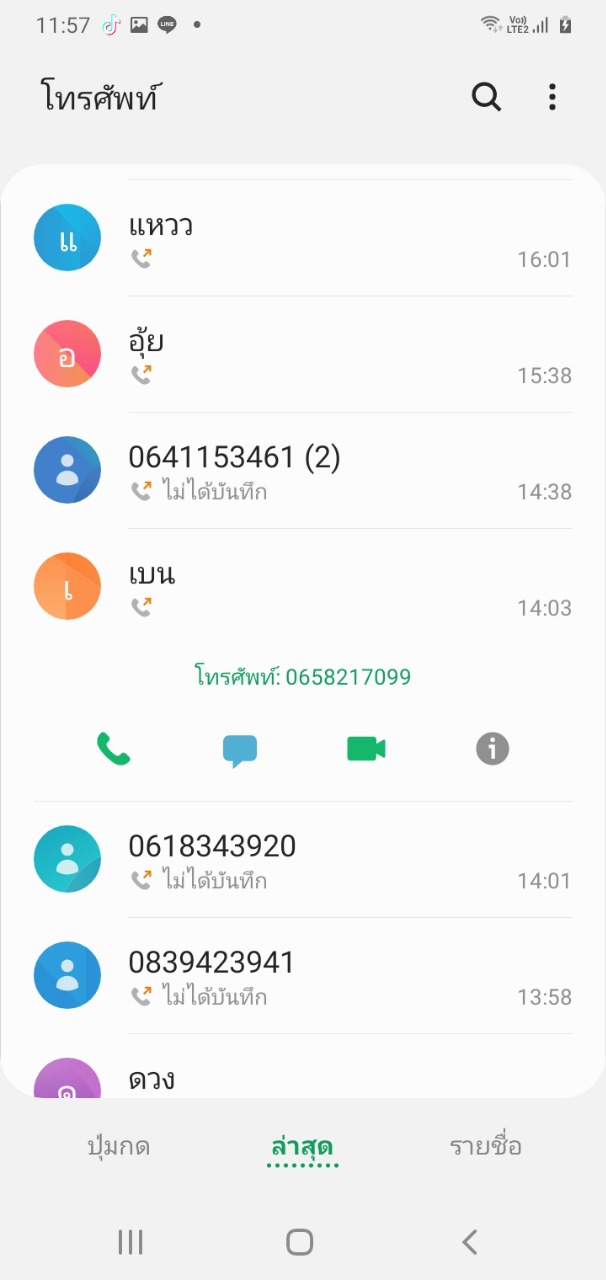
Task: Go to the รายชื่อ contacts tab
Action: pos(486,1146)
